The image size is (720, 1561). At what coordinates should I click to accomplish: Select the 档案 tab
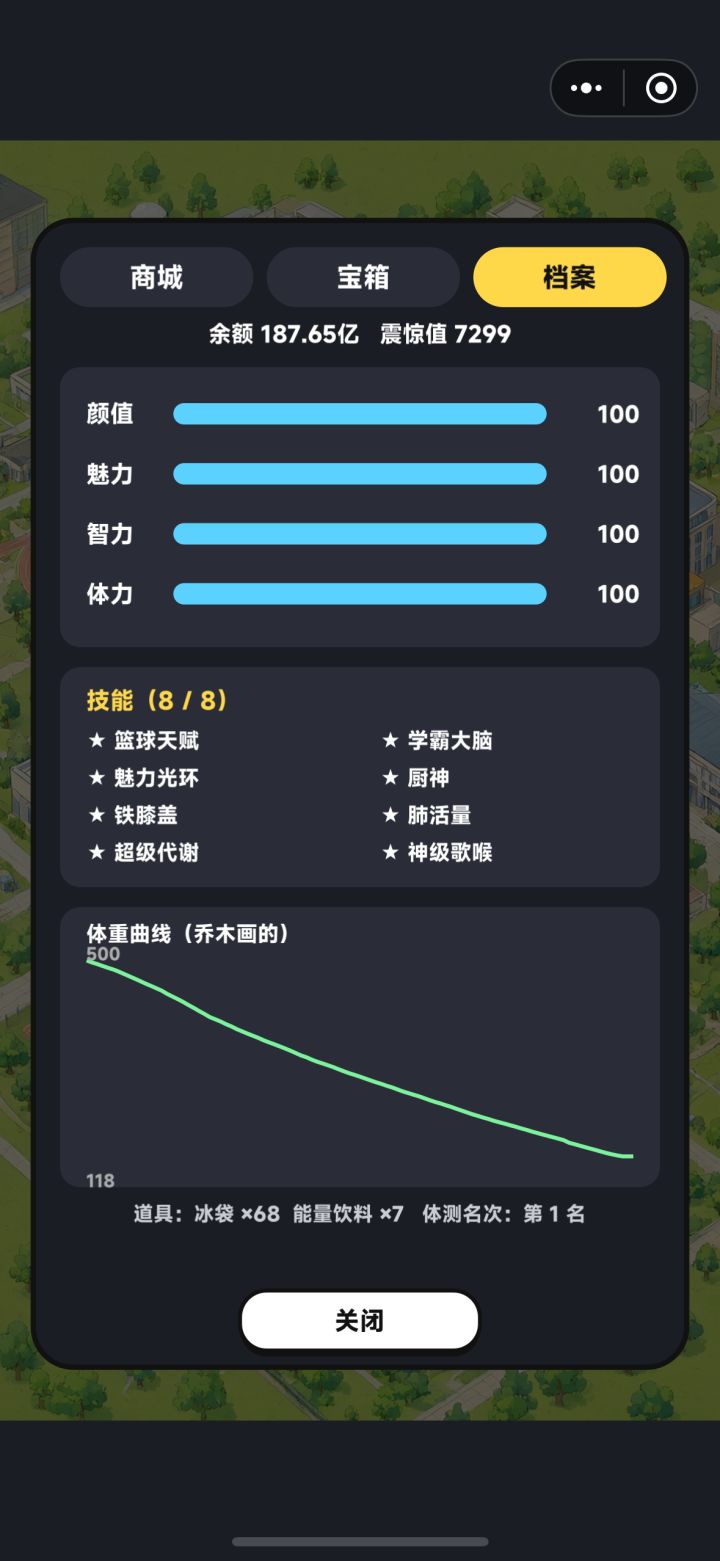pos(570,277)
